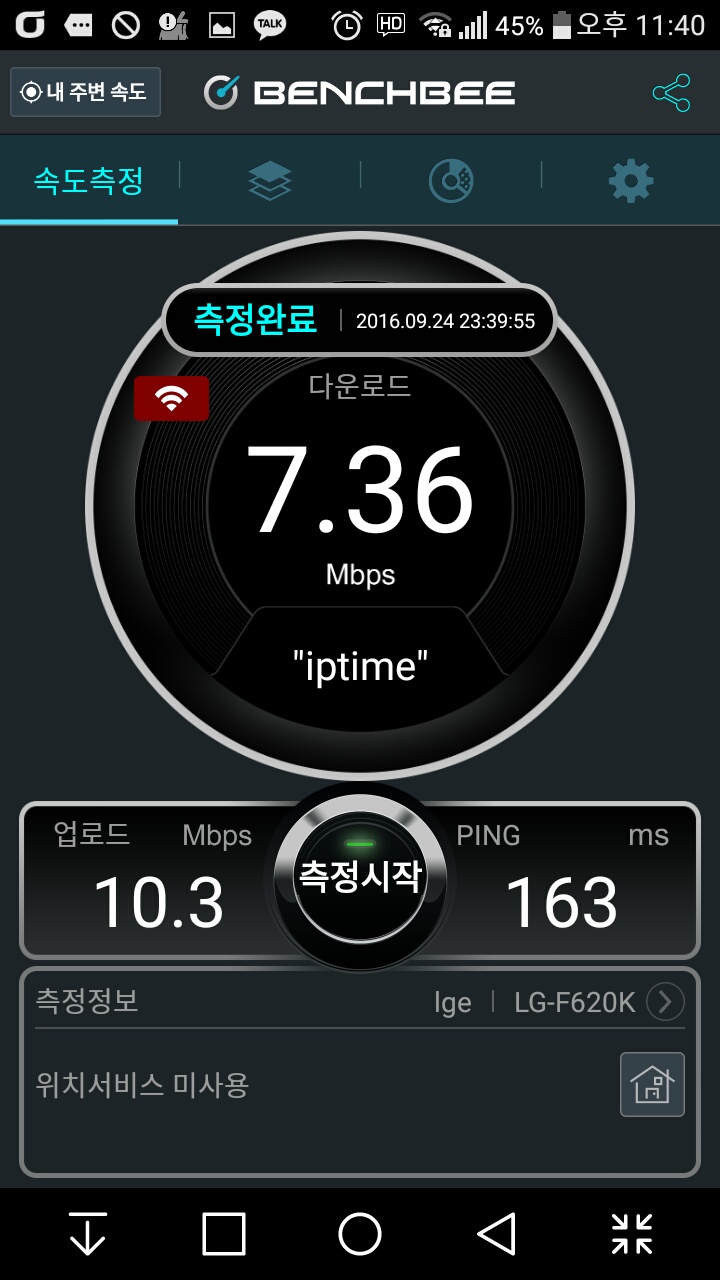This screenshot has height=1280, width=720.
Task: Start a new test with 측정시작
Action: pyautogui.click(x=360, y=876)
